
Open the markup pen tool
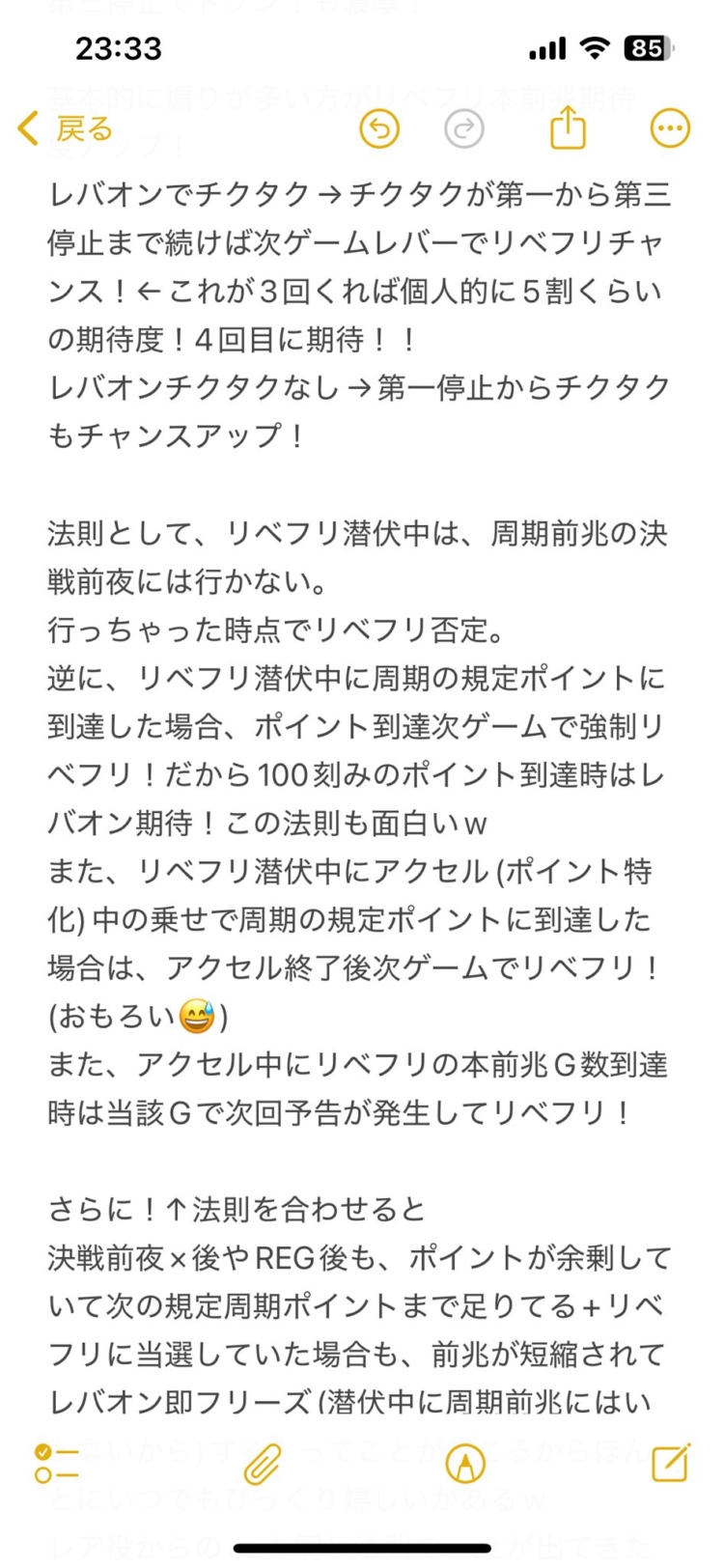465,1465
